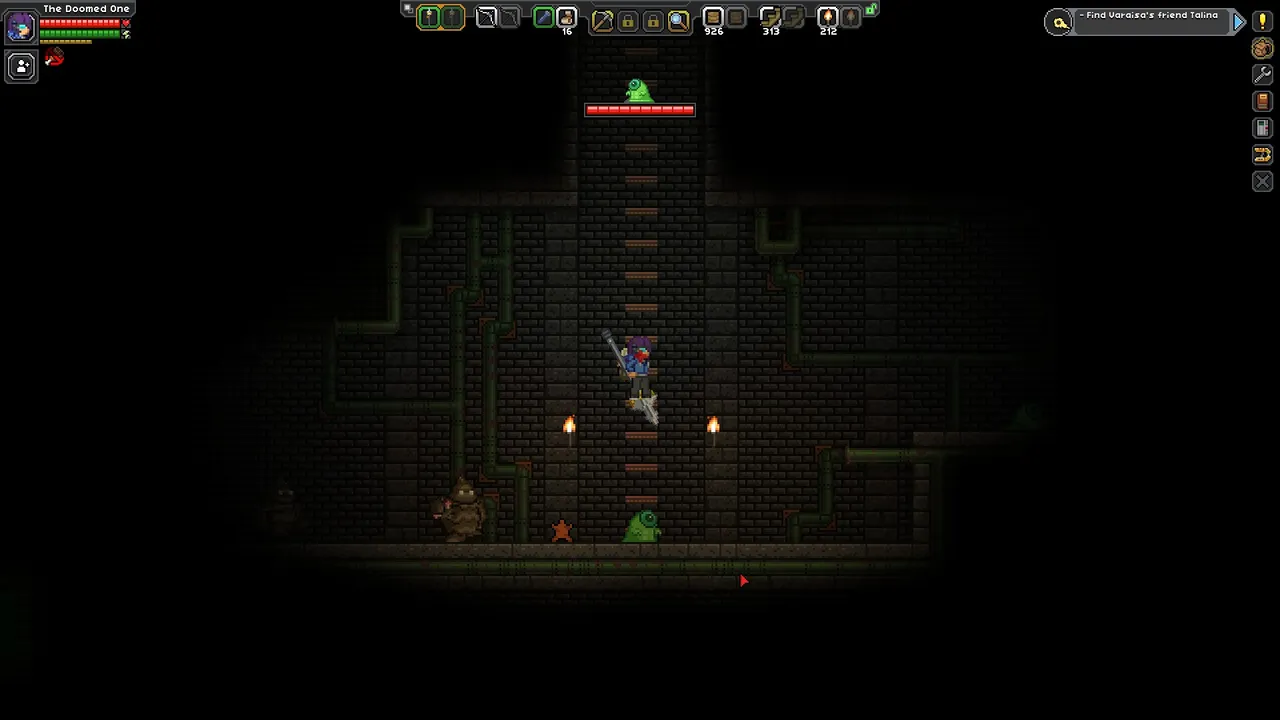Open The Doomed One character portrait
This screenshot has height=720, width=1280.
20,27
